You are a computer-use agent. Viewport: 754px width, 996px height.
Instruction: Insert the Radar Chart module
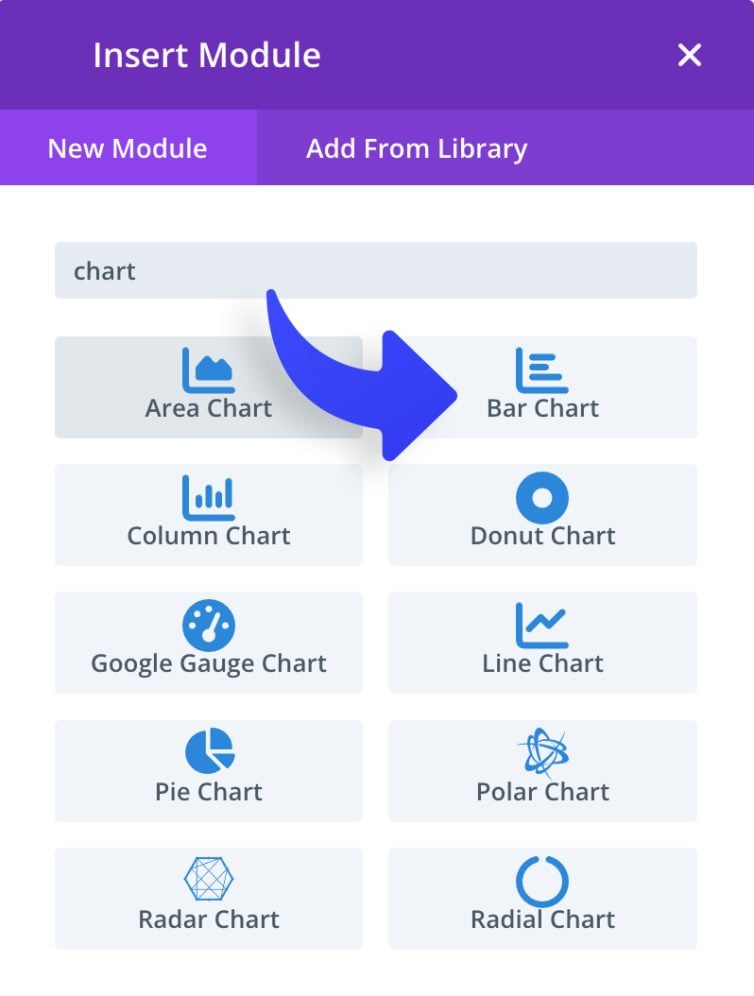[x=208, y=899]
